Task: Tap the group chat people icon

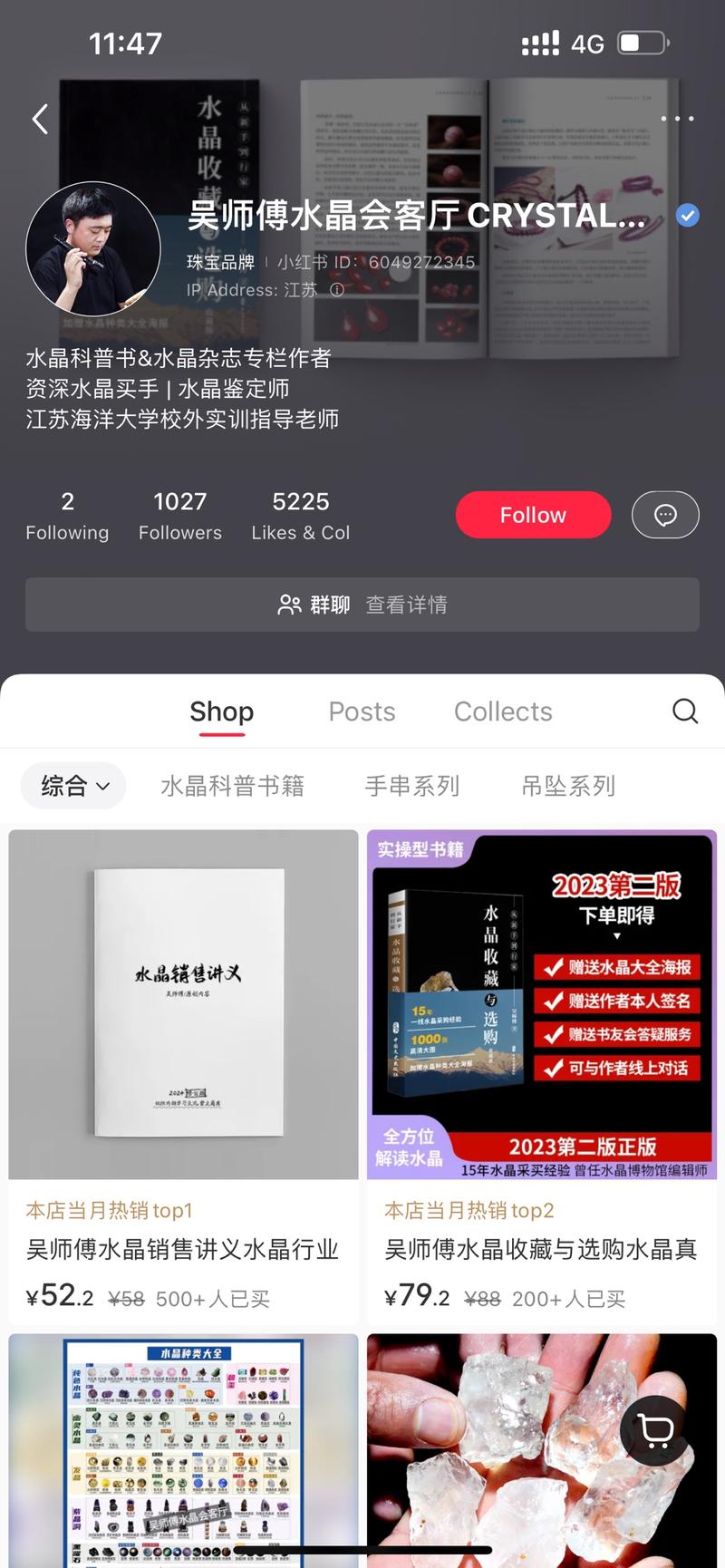Action: coord(290,605)
